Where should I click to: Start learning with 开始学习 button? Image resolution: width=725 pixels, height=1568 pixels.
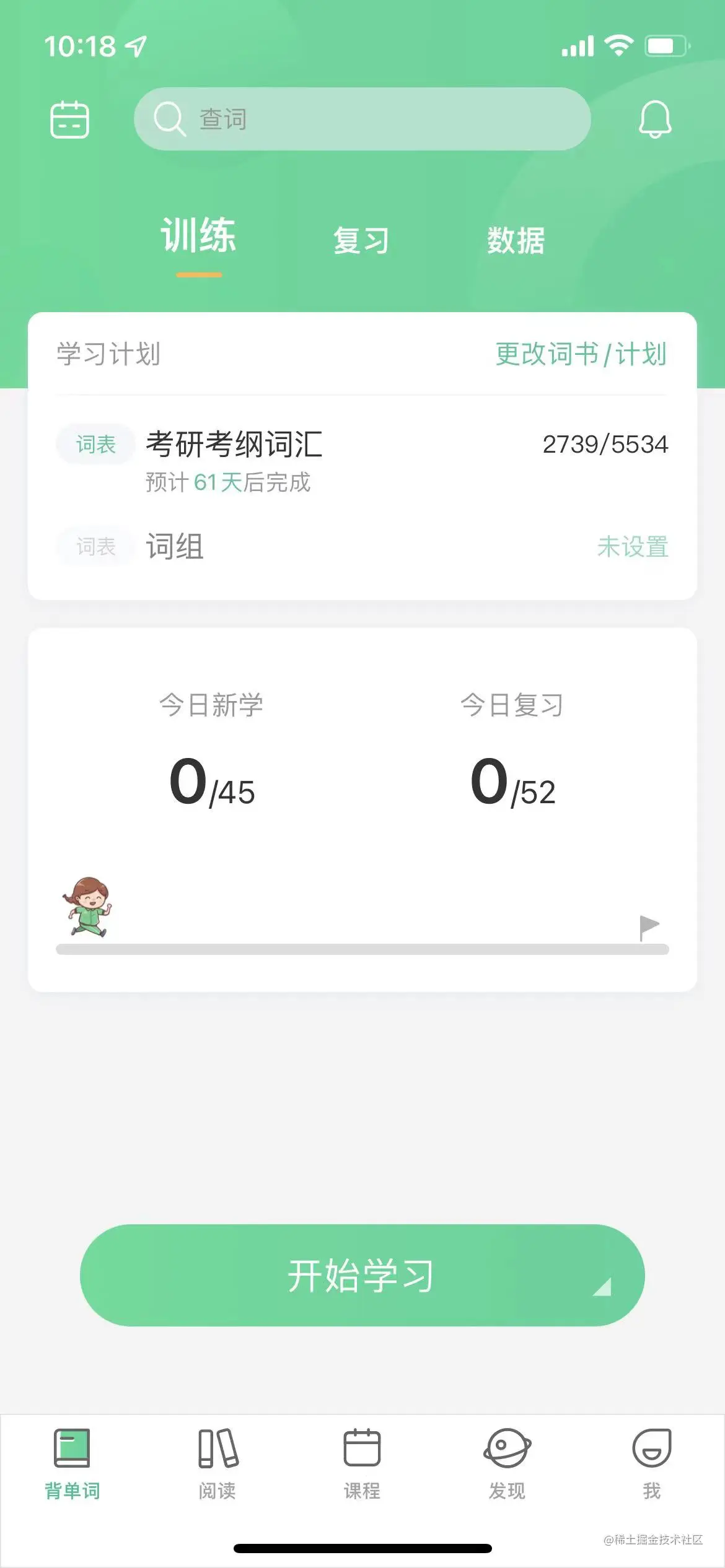pyautogui.click(x=362, y=1275)
